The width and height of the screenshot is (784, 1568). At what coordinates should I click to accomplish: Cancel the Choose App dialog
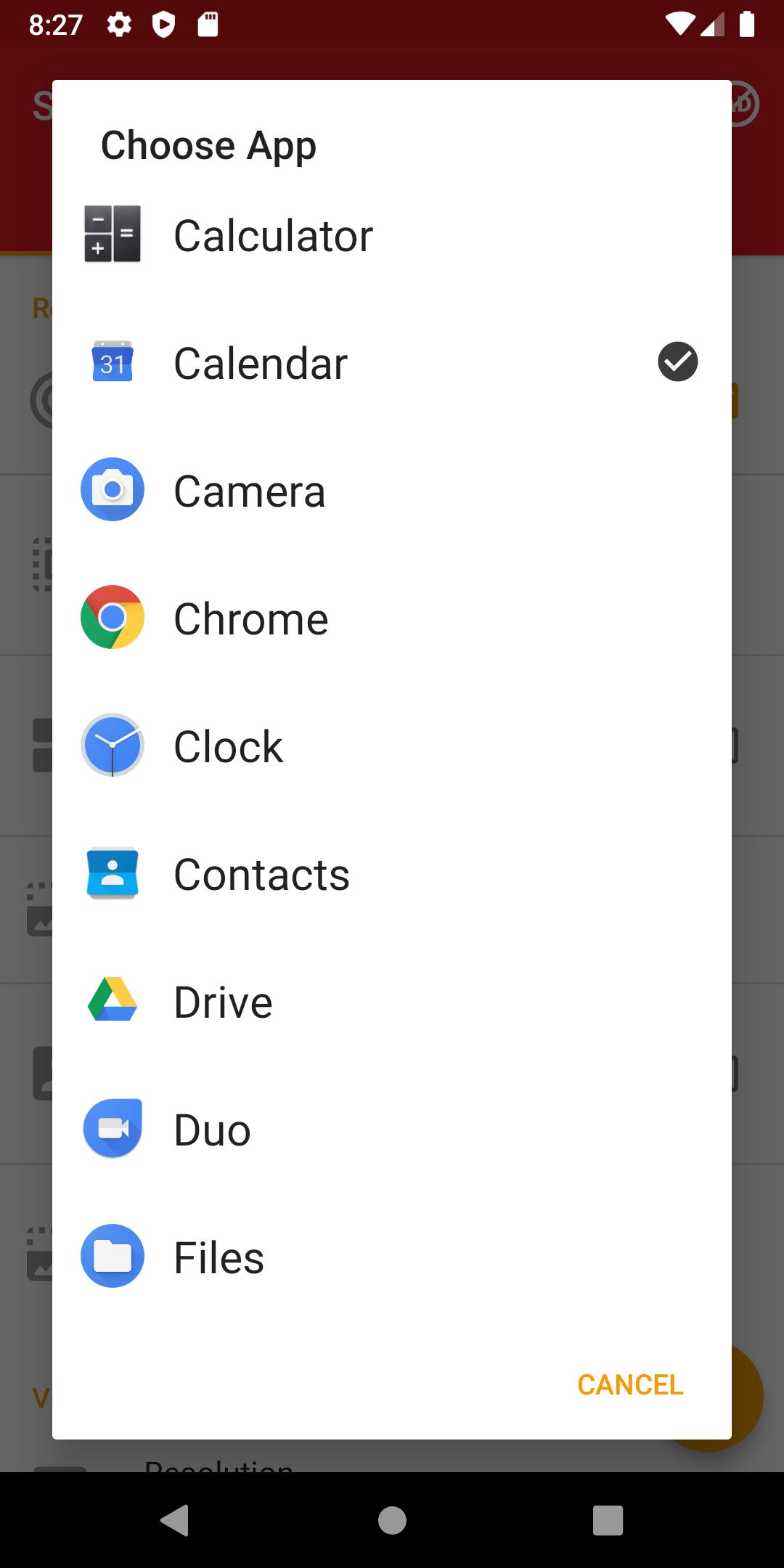(x=630, y=1384)
